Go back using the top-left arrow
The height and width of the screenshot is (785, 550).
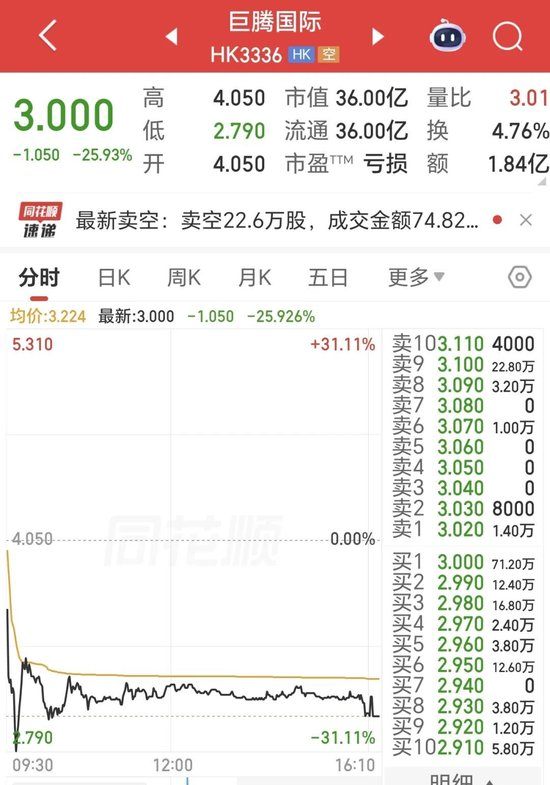click(x=48, y=36)
